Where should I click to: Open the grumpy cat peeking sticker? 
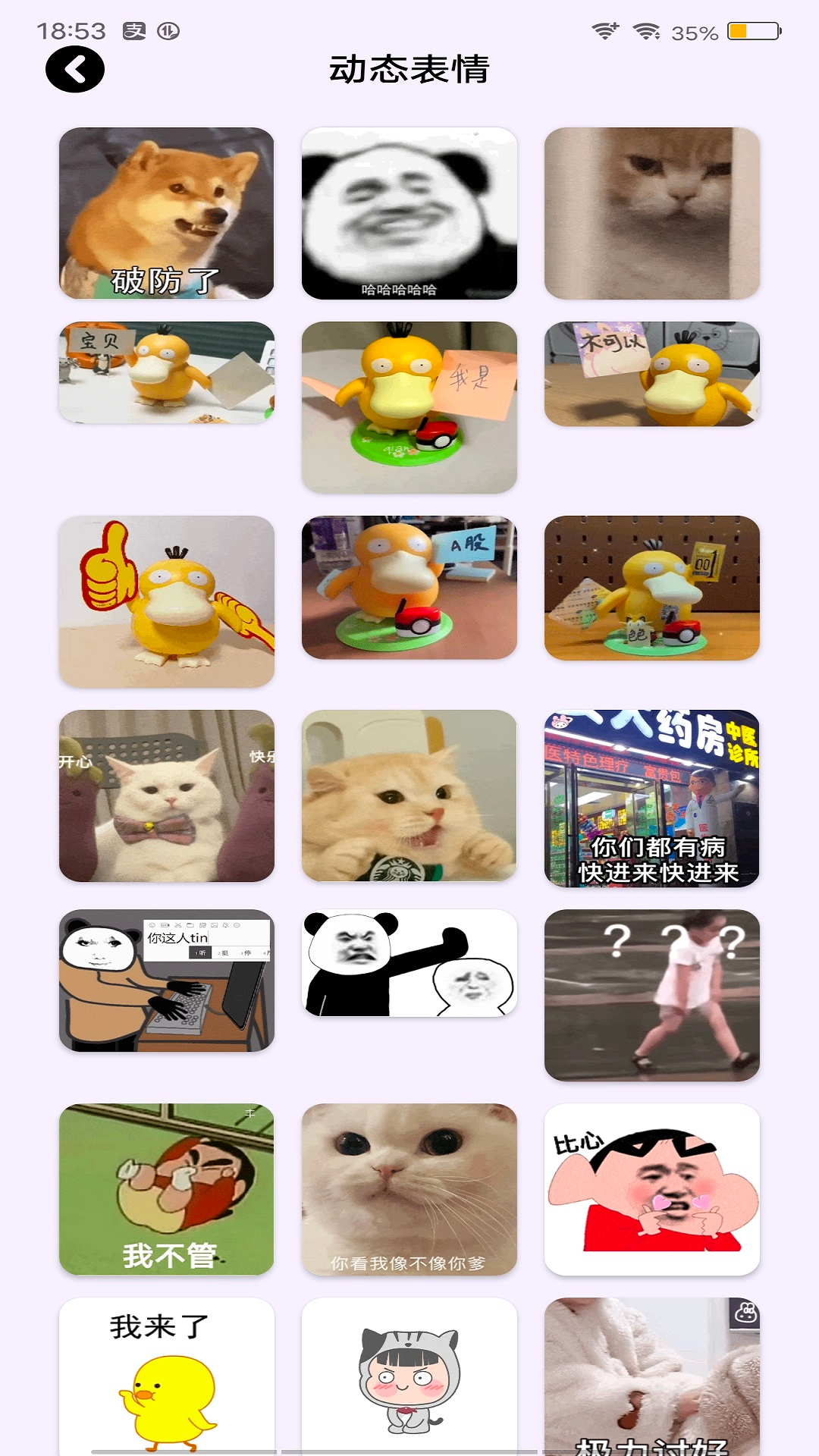click(x=652, y=213)
